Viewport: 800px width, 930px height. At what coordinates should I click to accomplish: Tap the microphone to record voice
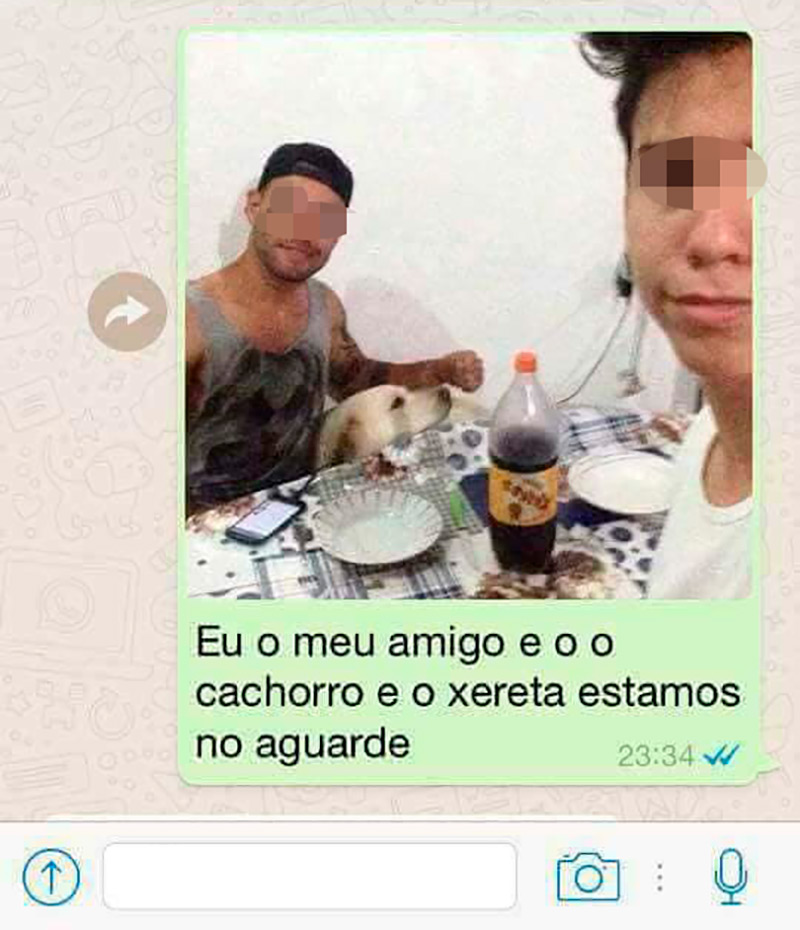click(x=731, y=876)
